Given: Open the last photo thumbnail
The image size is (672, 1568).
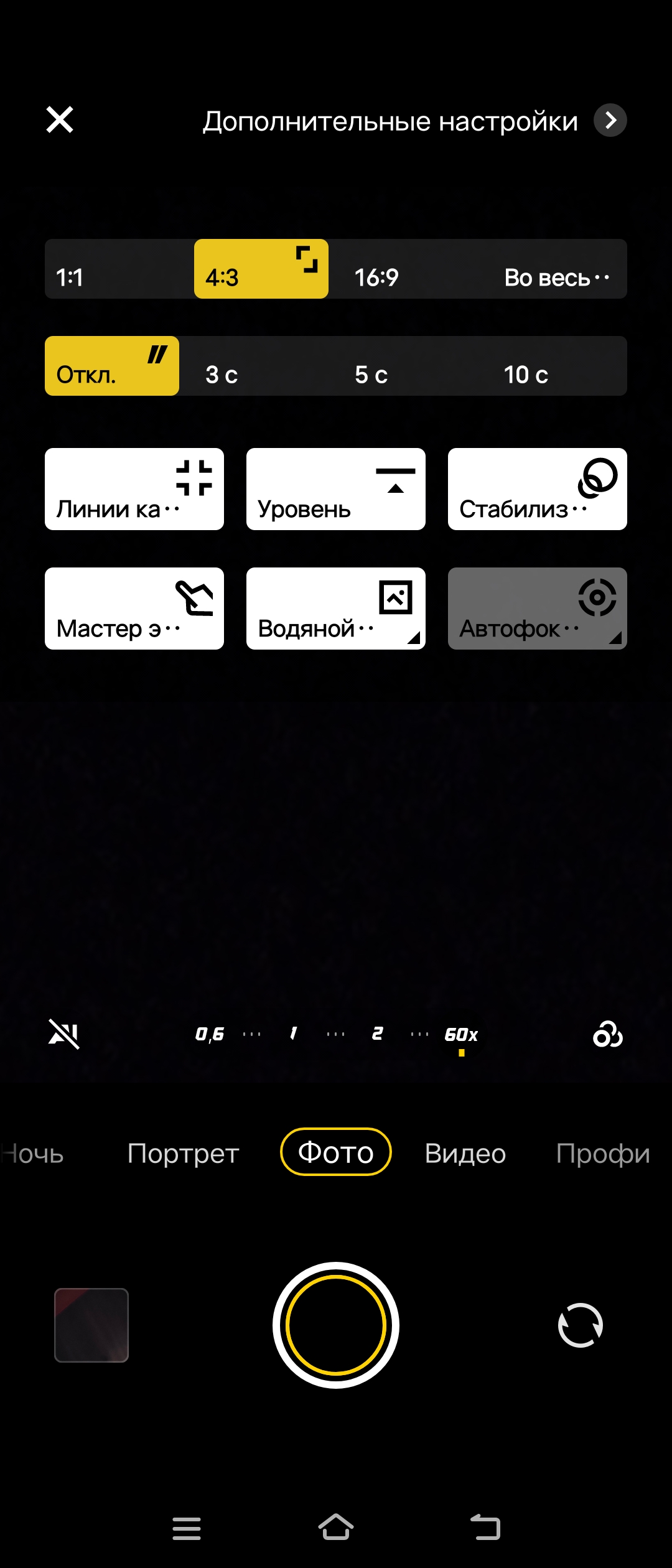Looking at the screenshot, I should pyautogui.click(x=91, y=1325).
